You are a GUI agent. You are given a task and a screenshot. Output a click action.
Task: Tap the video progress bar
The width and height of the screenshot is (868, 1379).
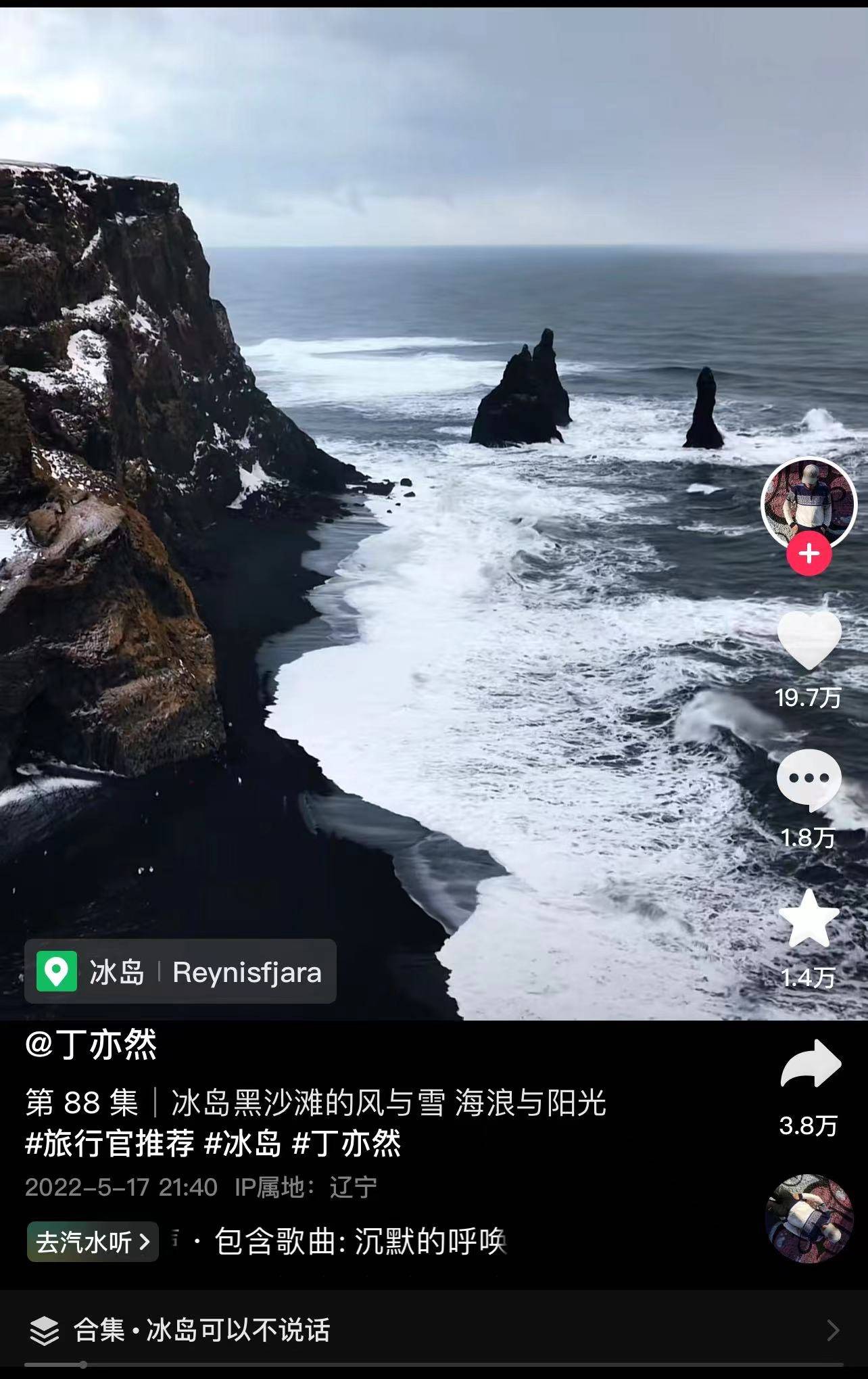[x=434, y=1364]
